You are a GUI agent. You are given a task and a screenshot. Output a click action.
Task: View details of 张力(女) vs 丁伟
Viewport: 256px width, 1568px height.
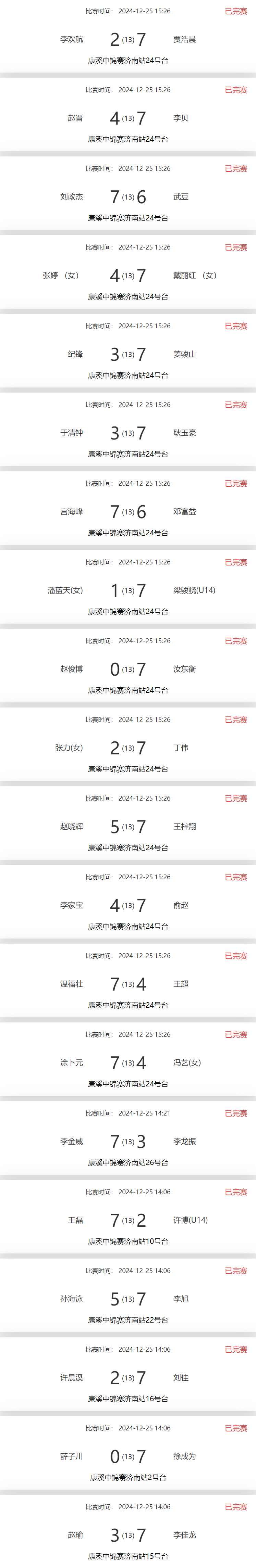(x=128, y=748)
